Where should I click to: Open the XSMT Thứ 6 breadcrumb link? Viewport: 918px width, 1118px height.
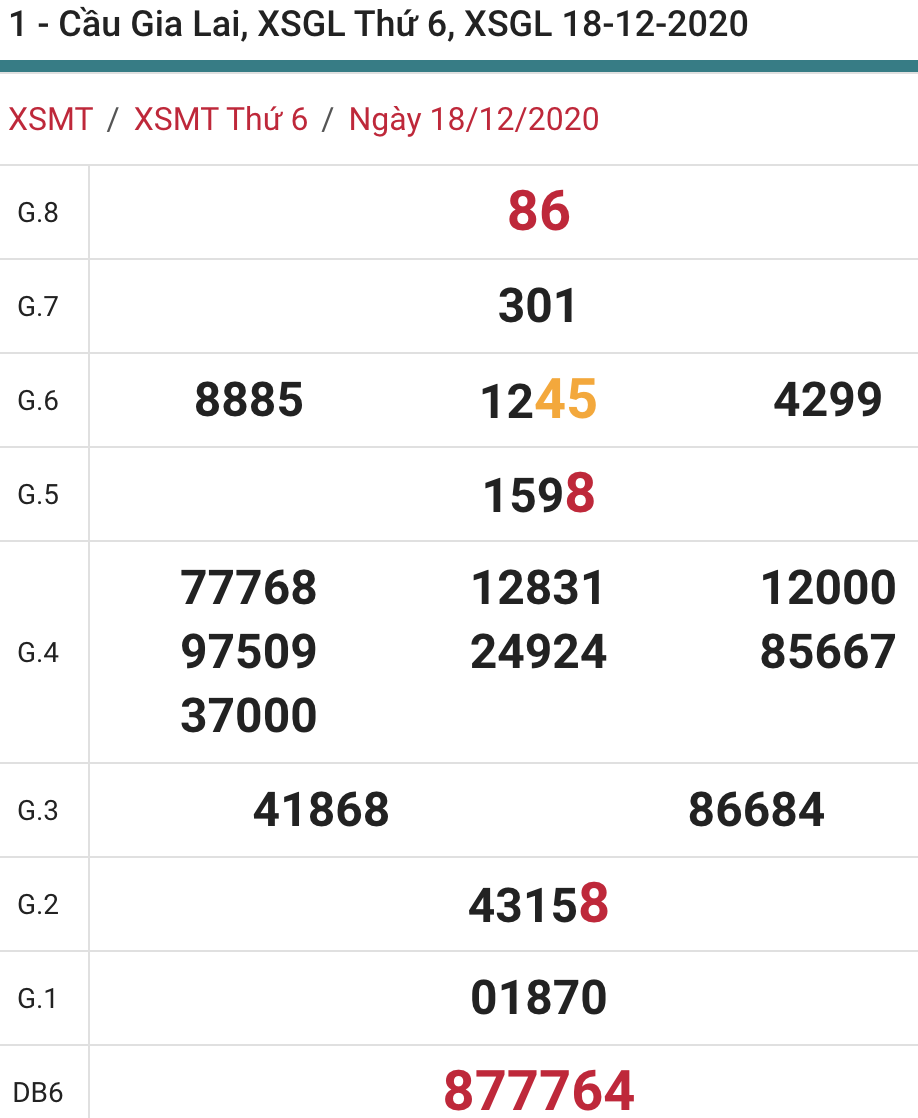point(221,120)
